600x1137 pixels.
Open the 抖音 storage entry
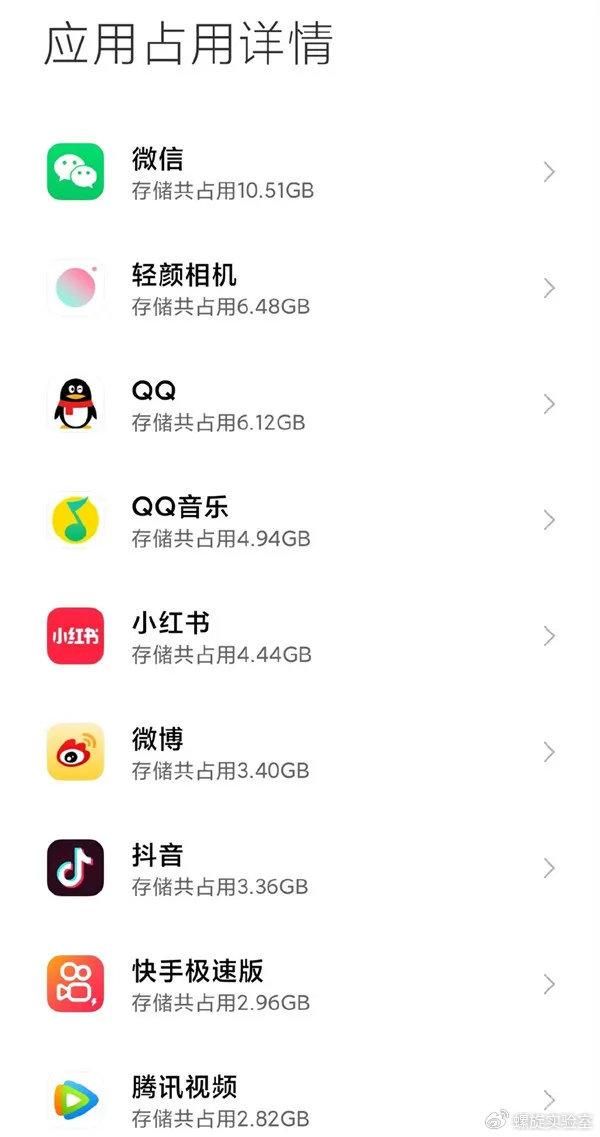click(300, 869)
